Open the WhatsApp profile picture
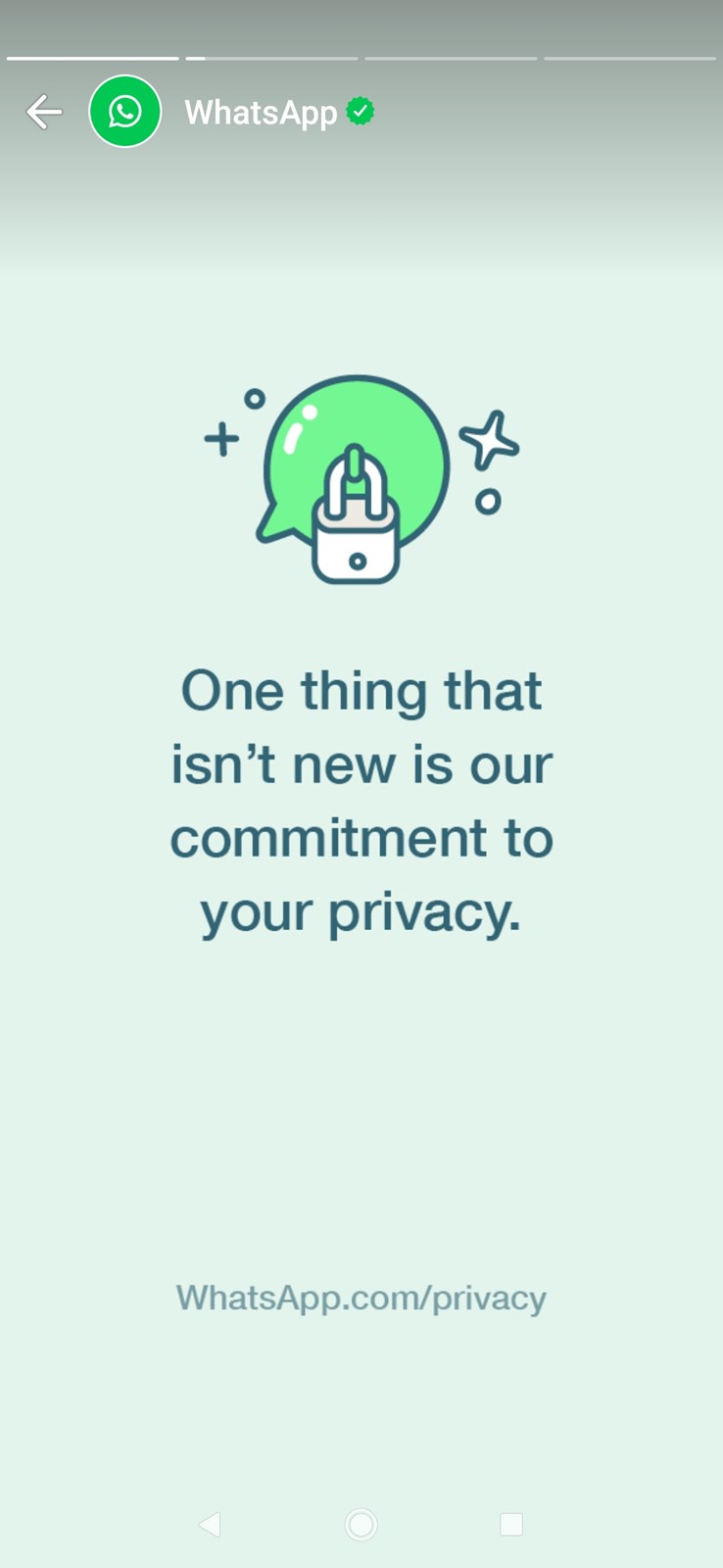The width and height of the screenshot is (723, 1568). point(124,112)
